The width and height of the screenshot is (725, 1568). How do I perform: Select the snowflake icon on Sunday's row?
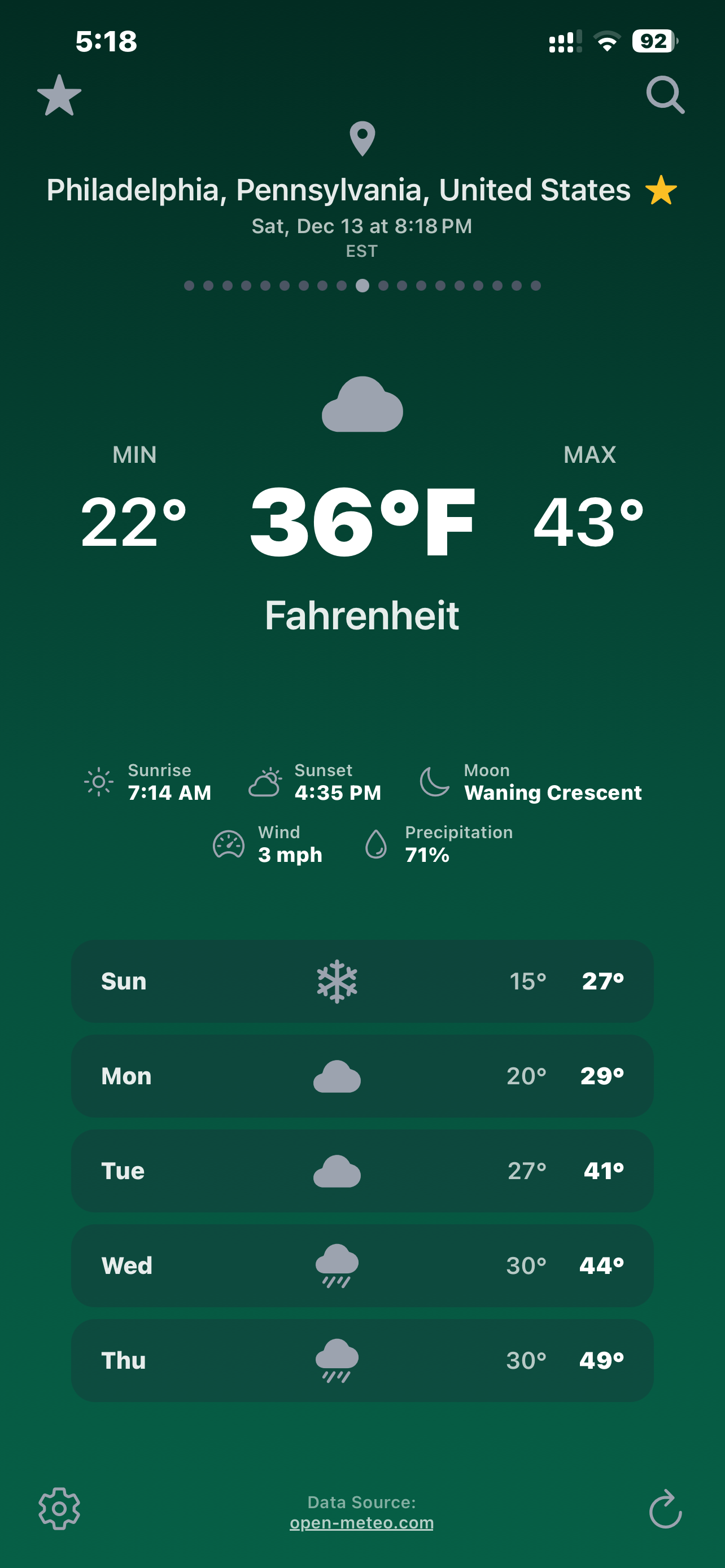pyautogui.click(x=338, y=981)
